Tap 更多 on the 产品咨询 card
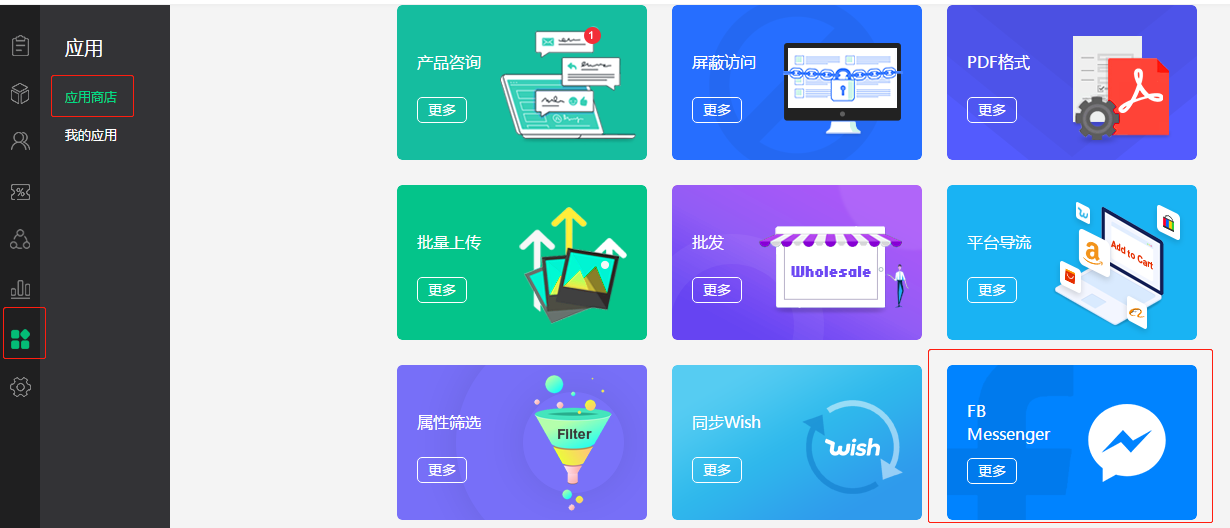Viewport: 1230px width, 528px height. (442, 110)
